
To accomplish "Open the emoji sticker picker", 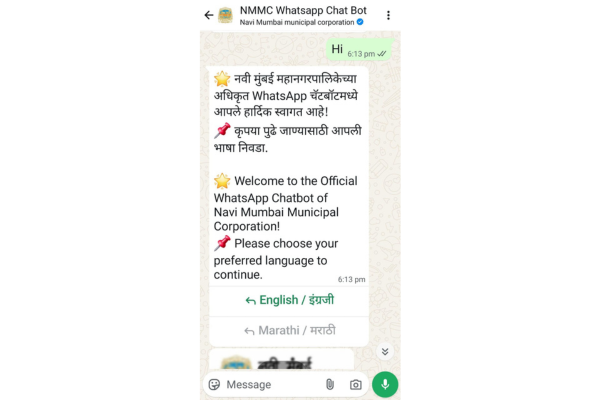I will [x=214, y=384].
